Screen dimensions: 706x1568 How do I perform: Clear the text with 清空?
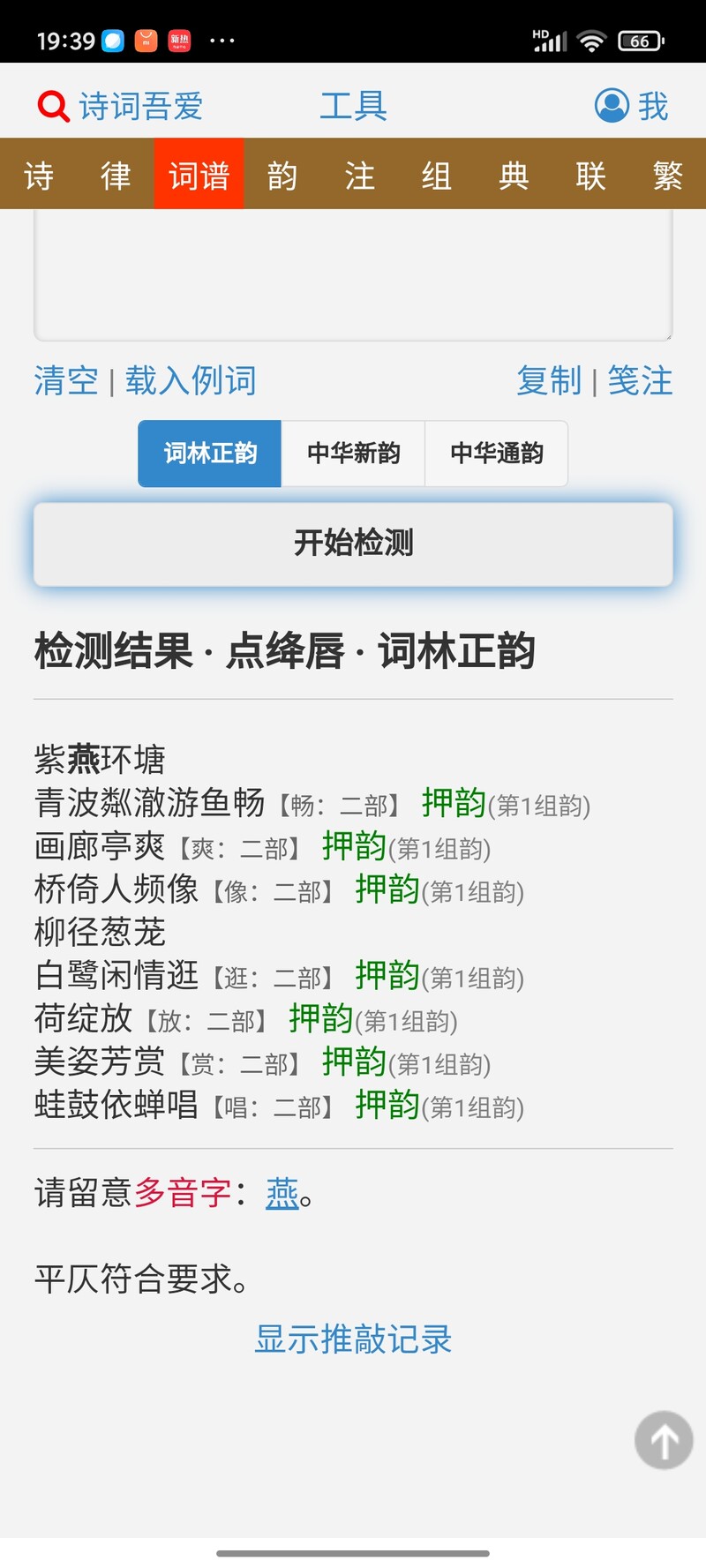66,381
